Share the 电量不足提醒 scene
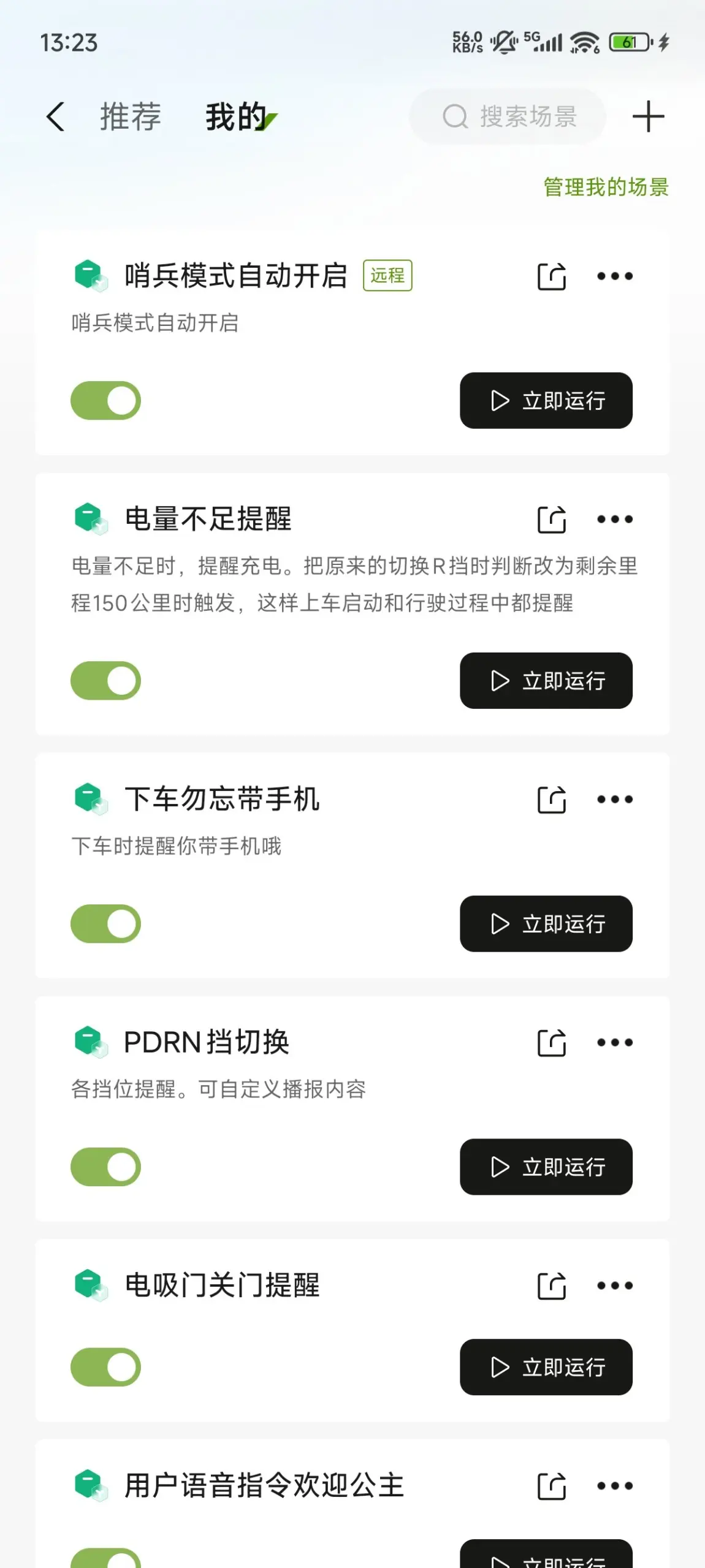 point(551,520)
